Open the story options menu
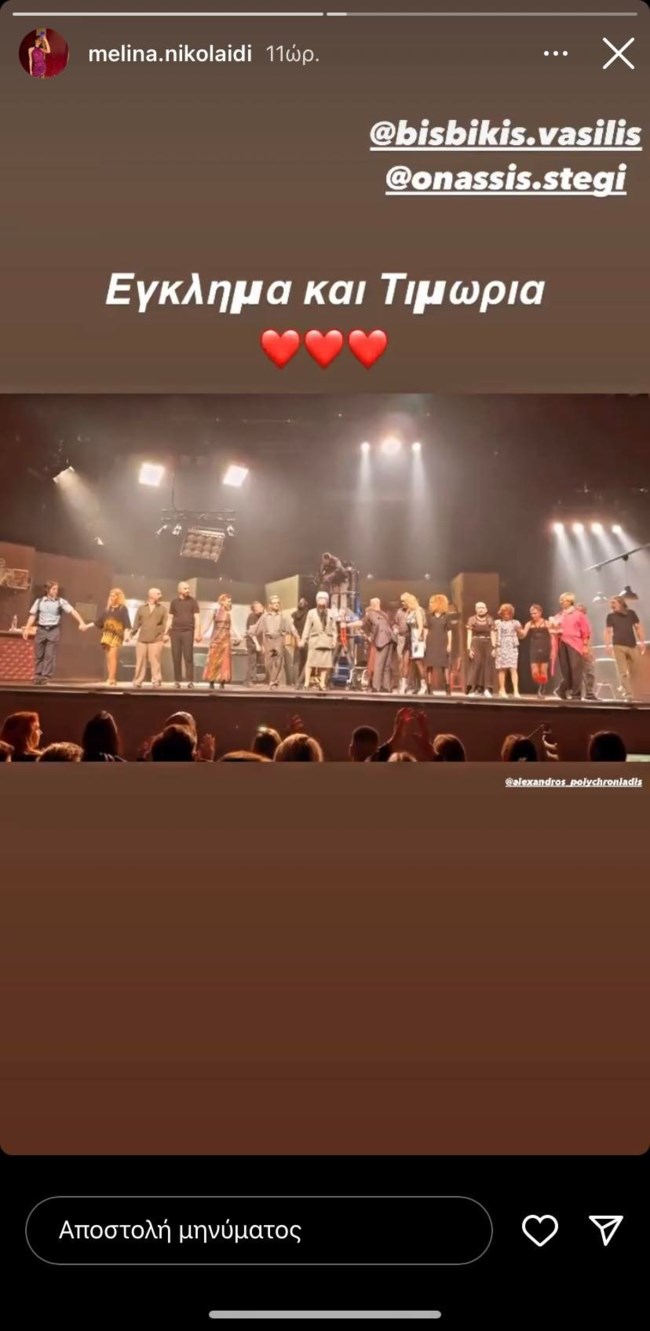The image size is (650, 1331). [x=555, y=54]
